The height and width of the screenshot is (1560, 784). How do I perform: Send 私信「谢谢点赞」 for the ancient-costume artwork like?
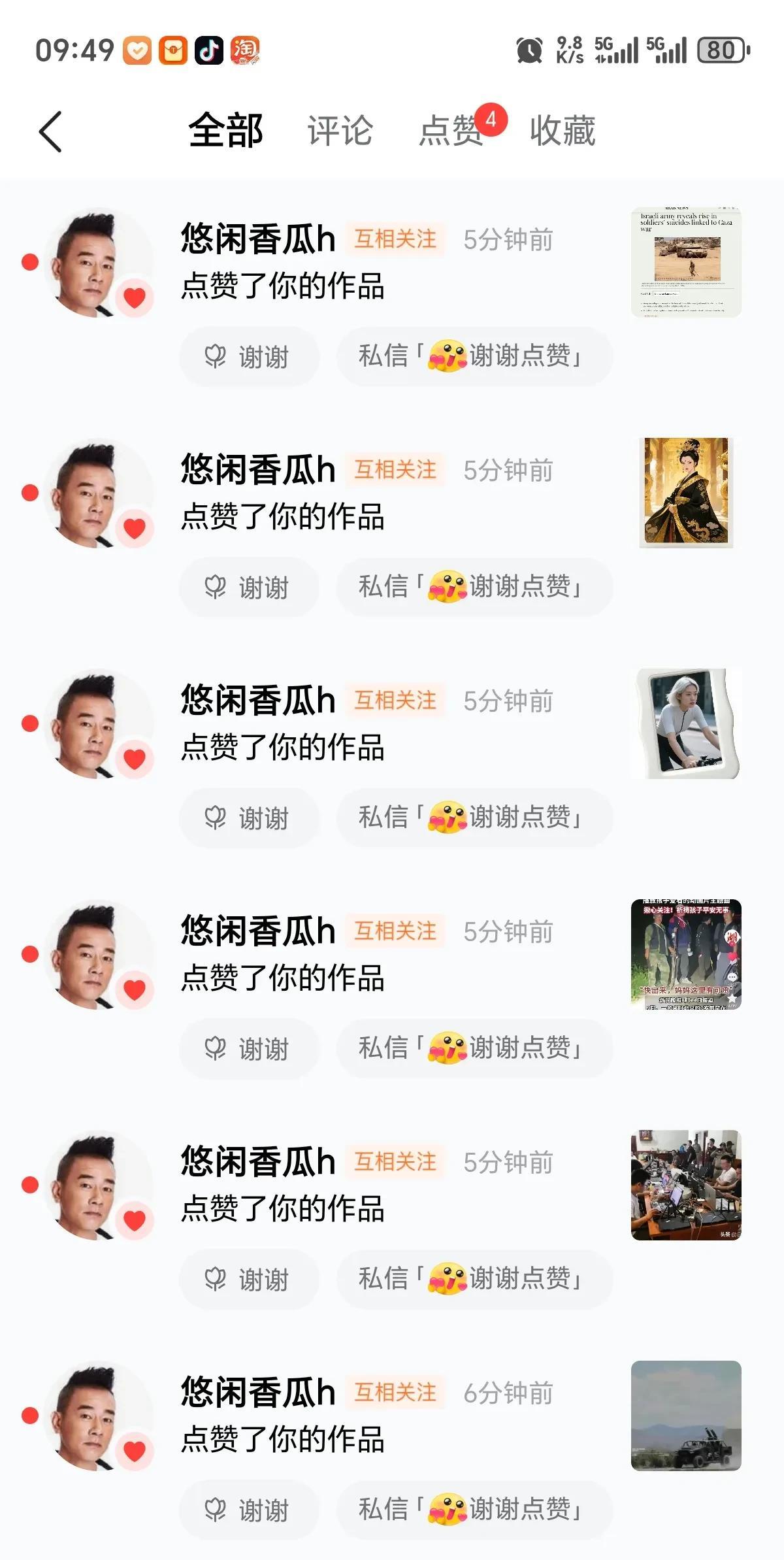coord(474,587)
